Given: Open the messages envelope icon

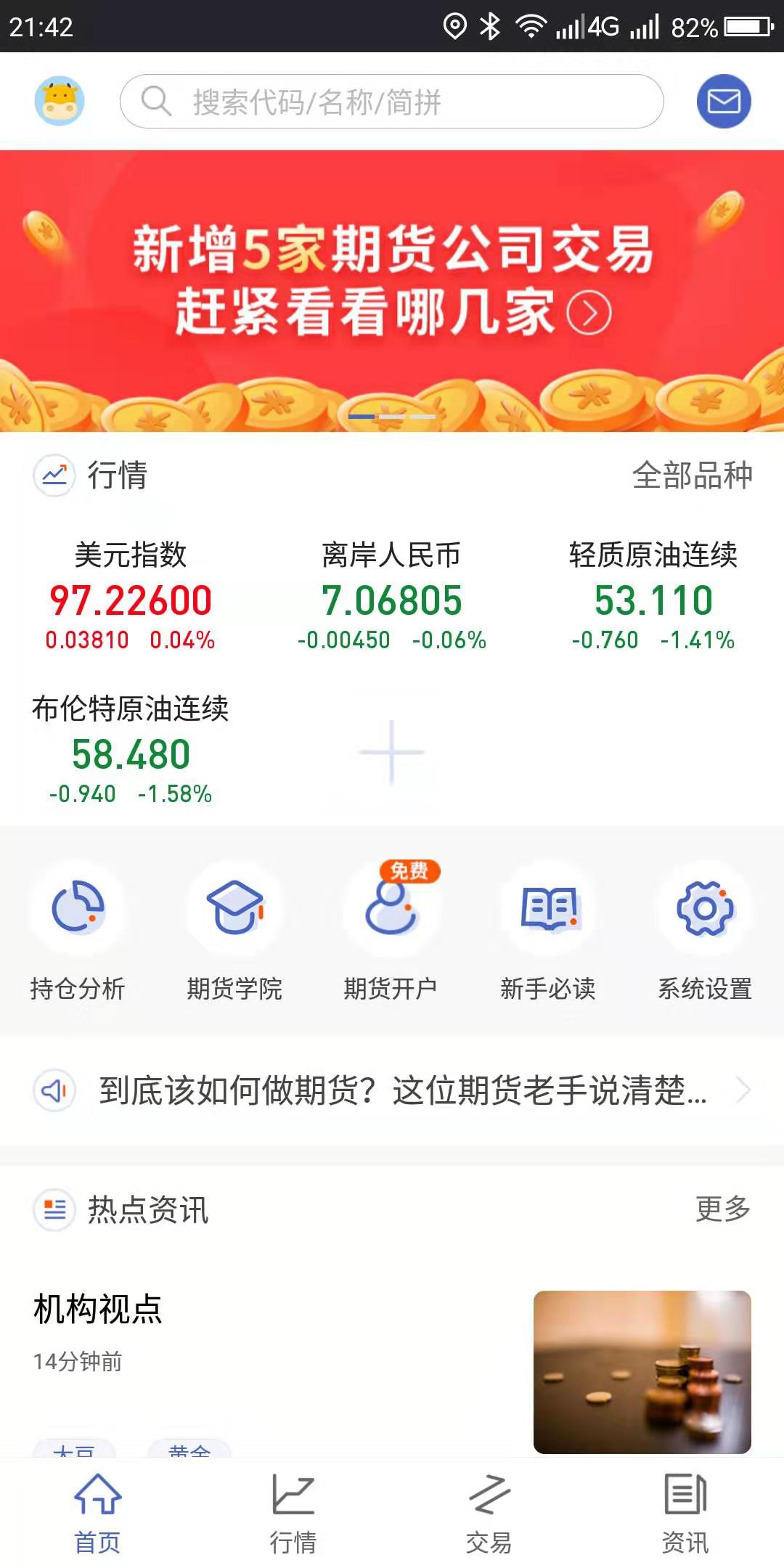Looking at the screenshot, I should click(723, 101).
